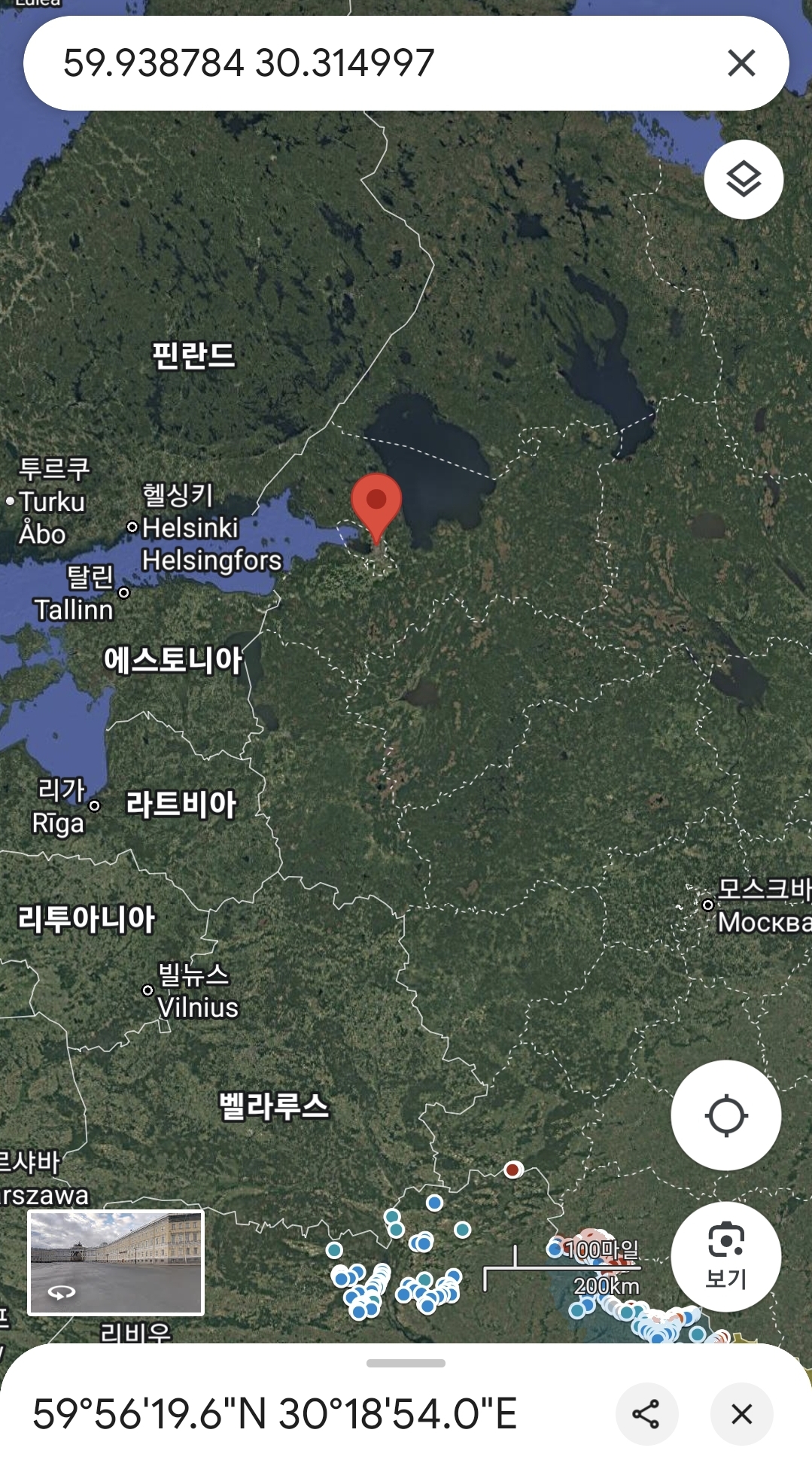Open the map layers selector
This screenshot has width=812, height=1457.
[744, 179]
